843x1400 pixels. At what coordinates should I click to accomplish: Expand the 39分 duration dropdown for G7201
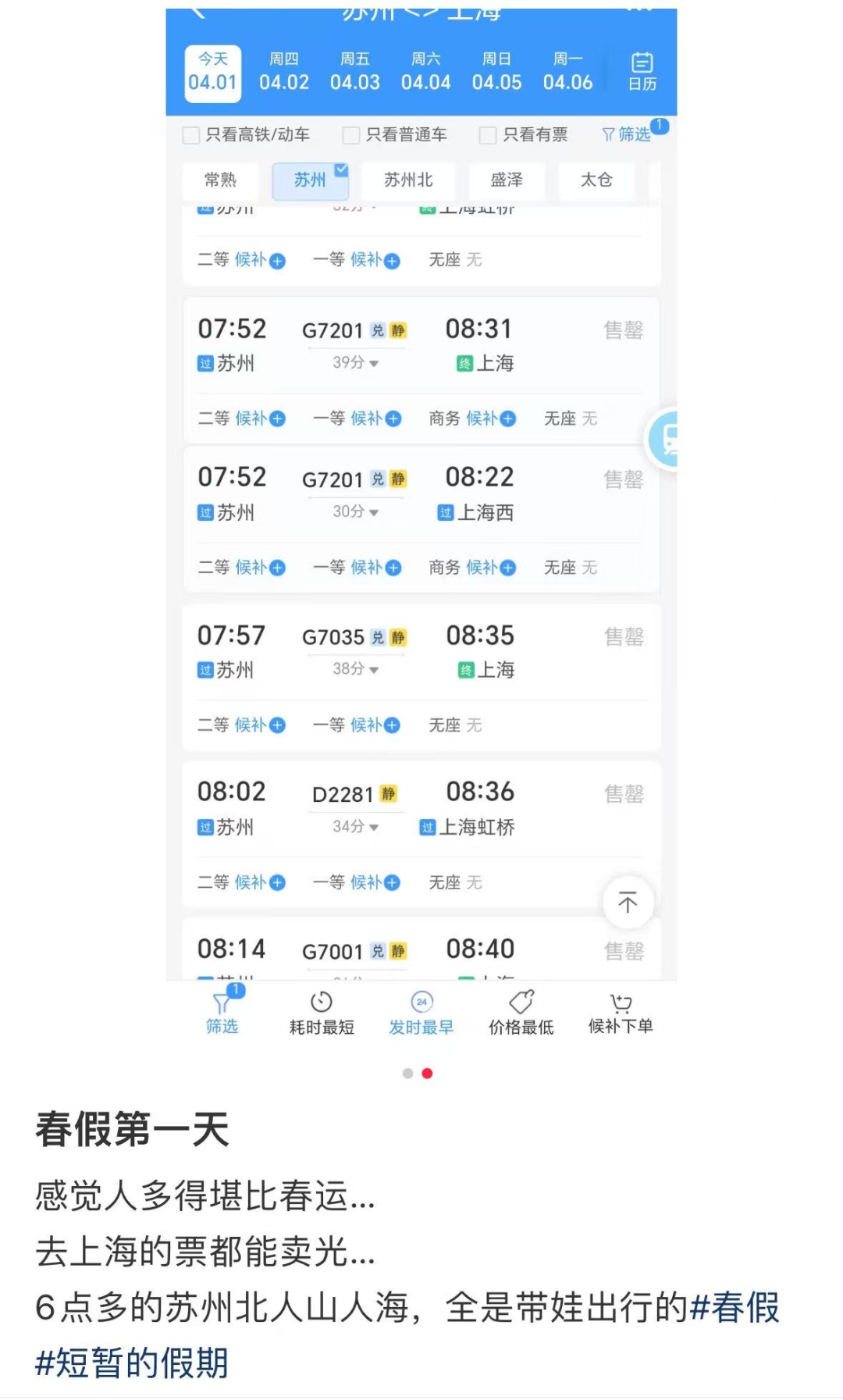(355, 364)
